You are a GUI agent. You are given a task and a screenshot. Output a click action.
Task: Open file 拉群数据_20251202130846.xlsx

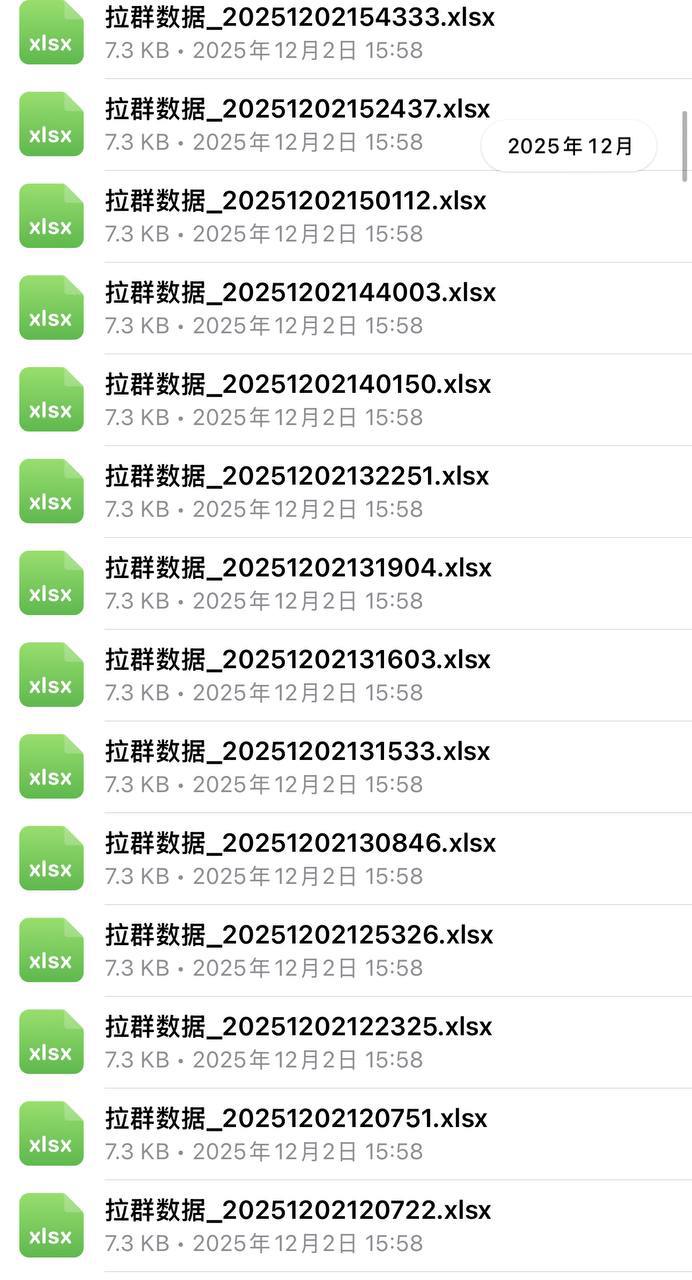pyautogui.click(x=300, y=843)
